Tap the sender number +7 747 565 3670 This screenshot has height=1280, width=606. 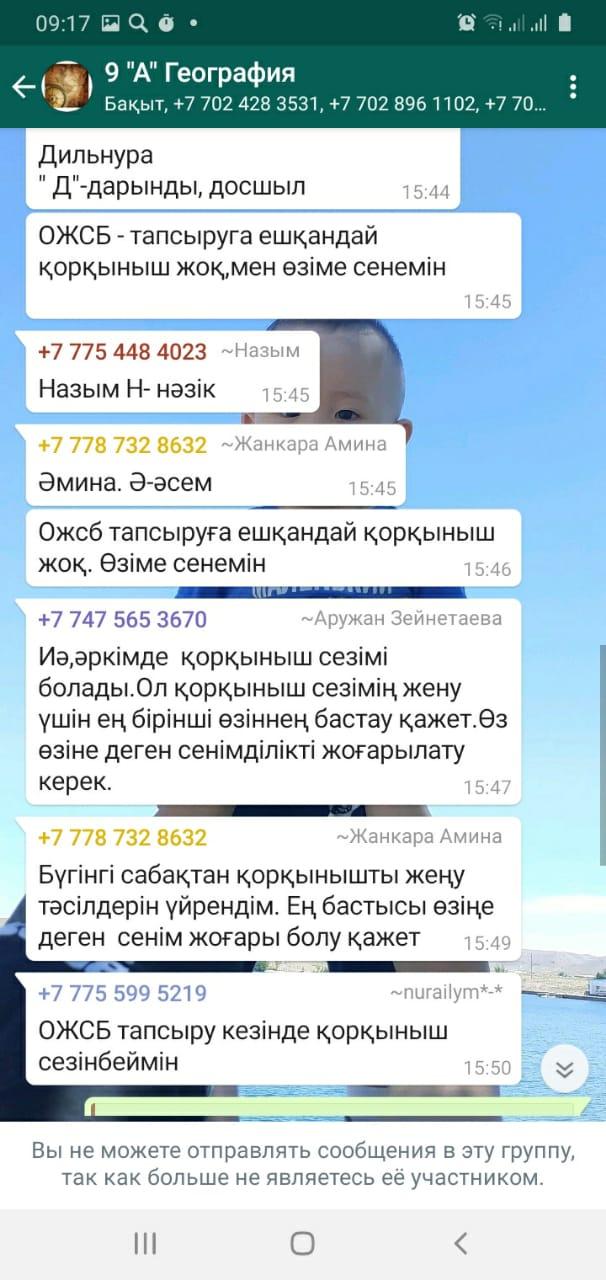coord(122,619)
